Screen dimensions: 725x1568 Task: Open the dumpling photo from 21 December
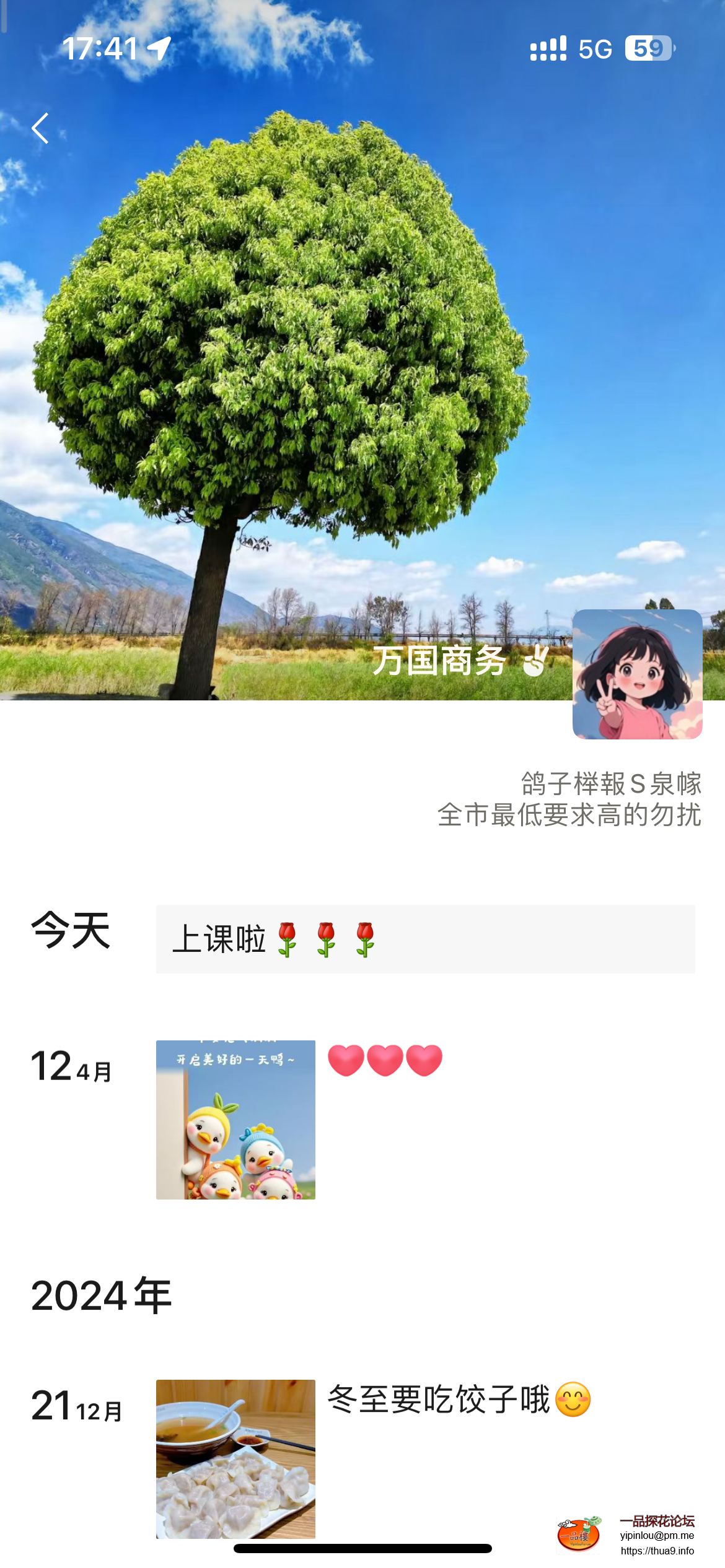click(235, 1458)
